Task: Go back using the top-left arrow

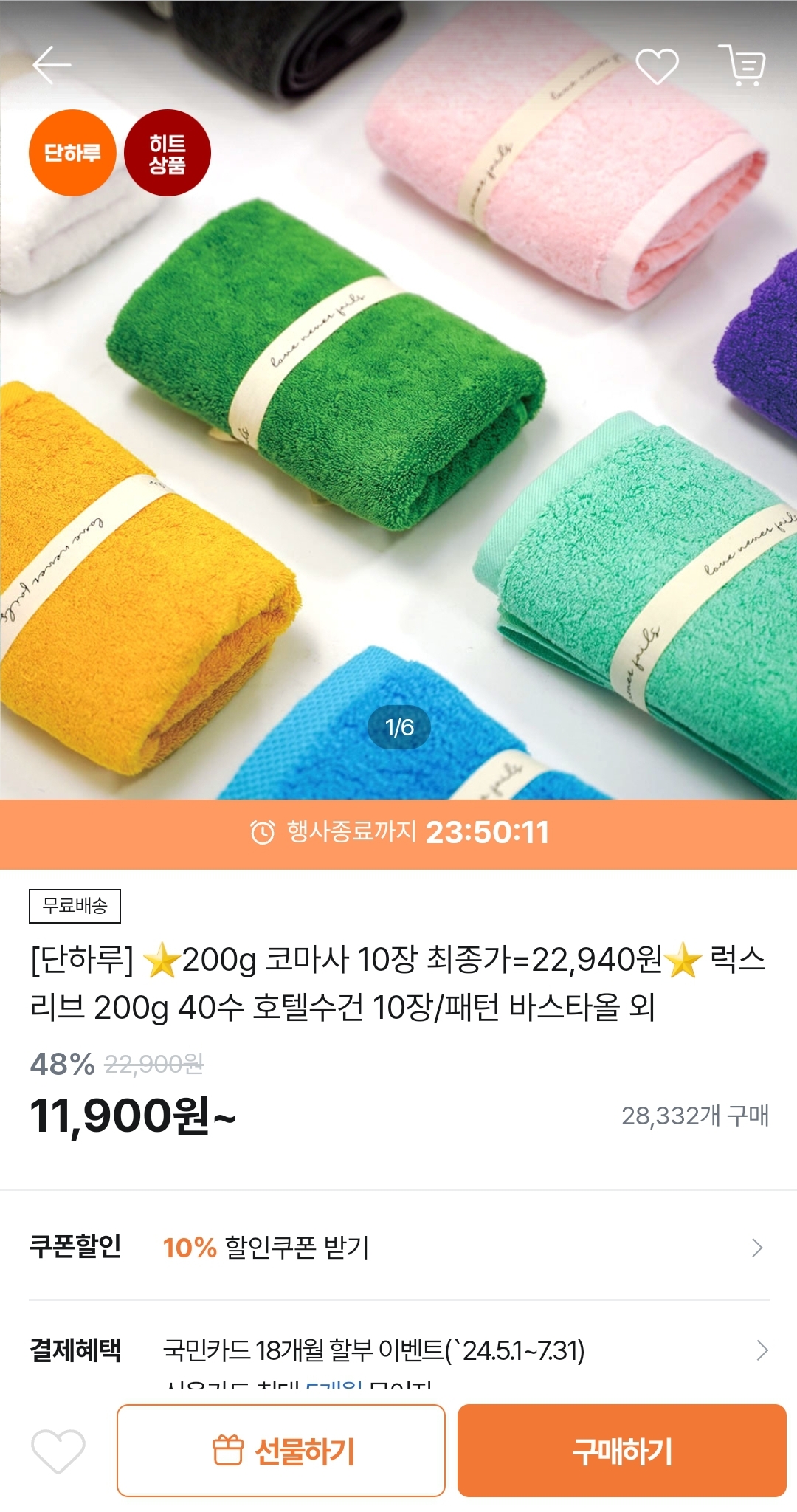Action: tap(52, 65)
